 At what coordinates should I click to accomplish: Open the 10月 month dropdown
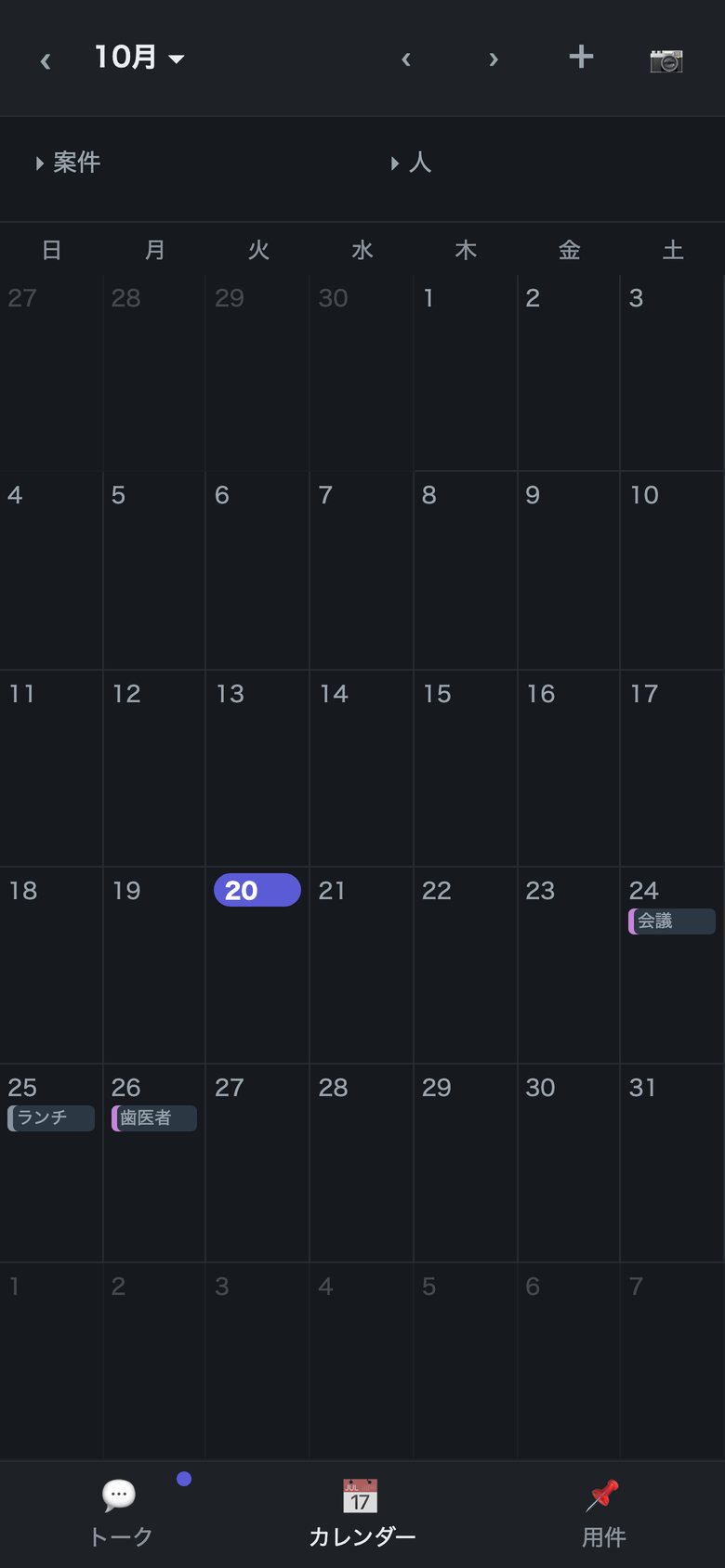coord(139,58)
